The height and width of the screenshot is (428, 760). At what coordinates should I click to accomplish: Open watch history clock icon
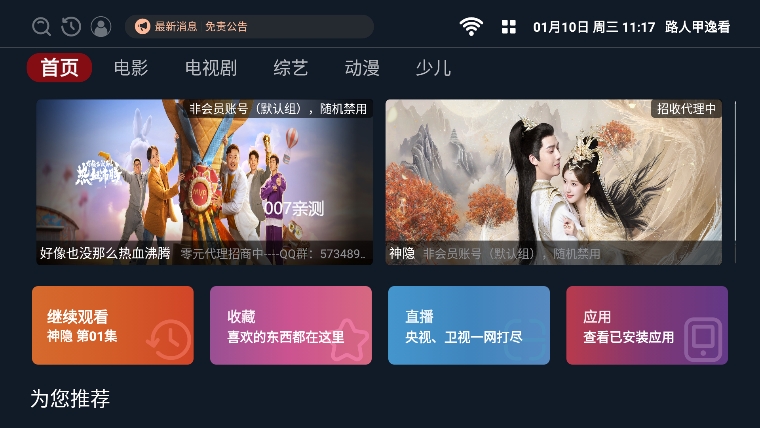coord(71,27)
